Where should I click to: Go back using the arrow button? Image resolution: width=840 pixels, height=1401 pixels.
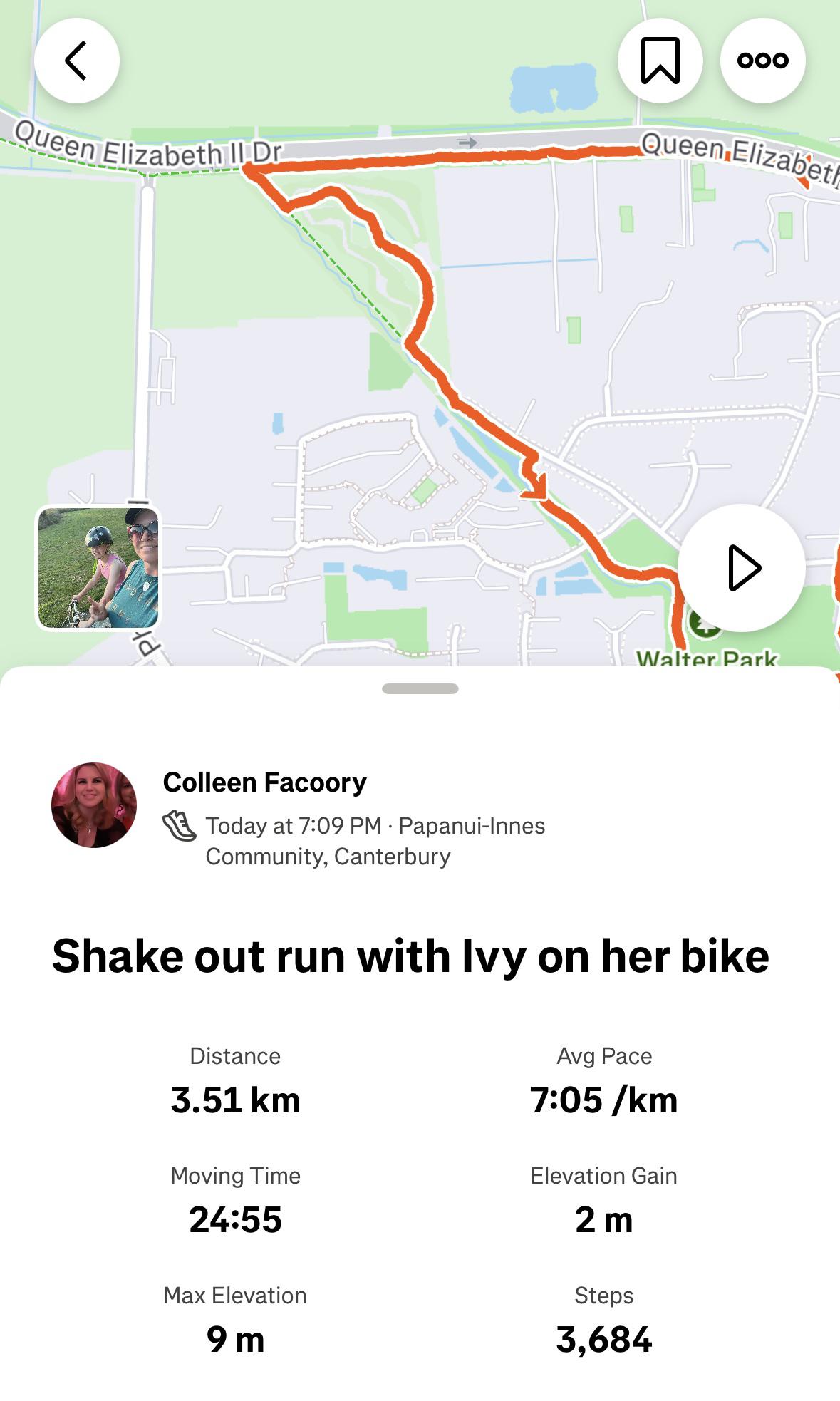point(76,61)
